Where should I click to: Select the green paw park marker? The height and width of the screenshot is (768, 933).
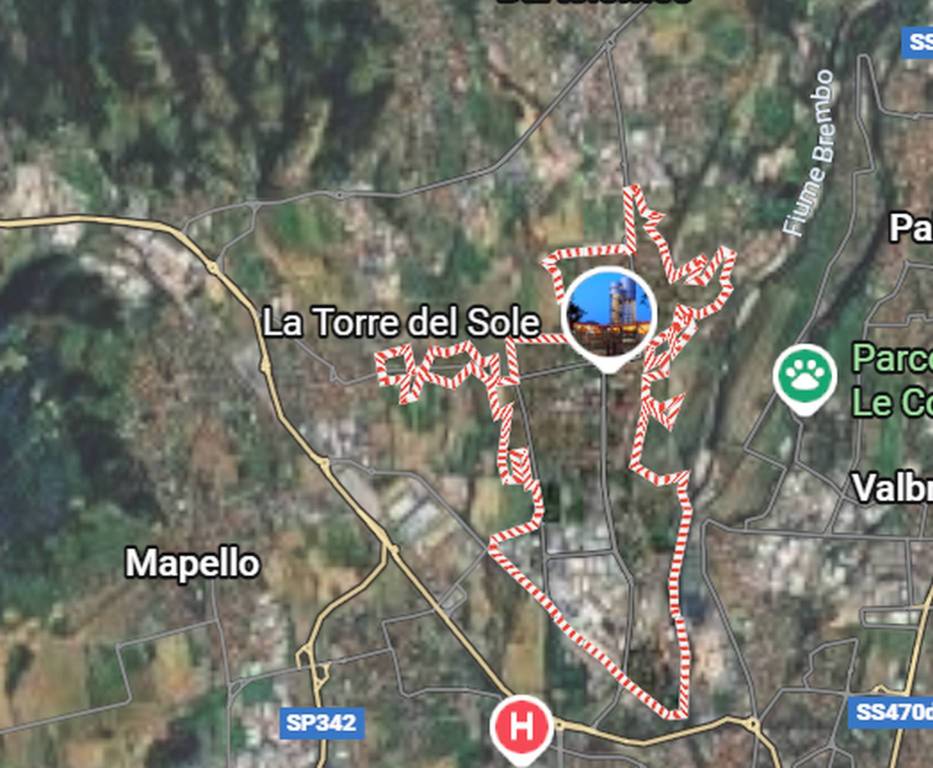805,376
